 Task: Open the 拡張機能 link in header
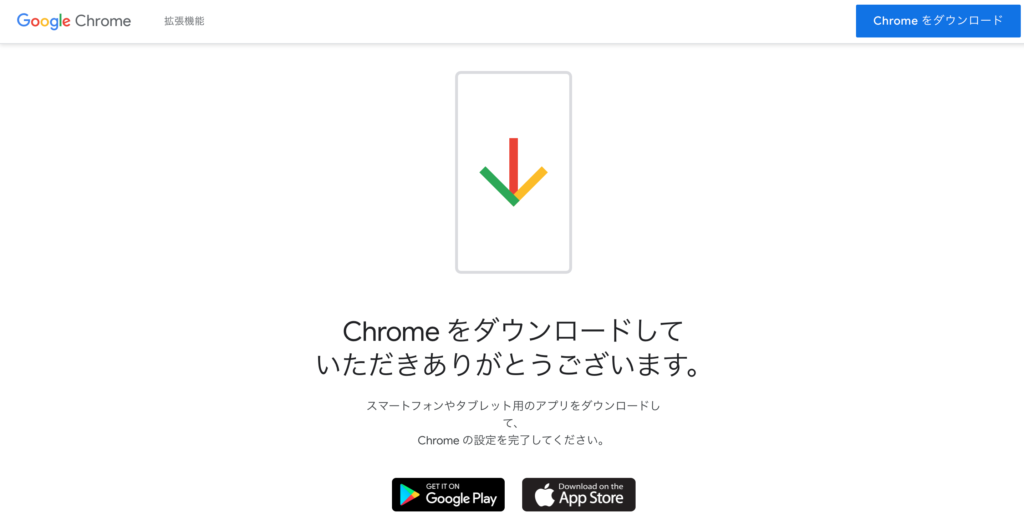click(184, 21)
